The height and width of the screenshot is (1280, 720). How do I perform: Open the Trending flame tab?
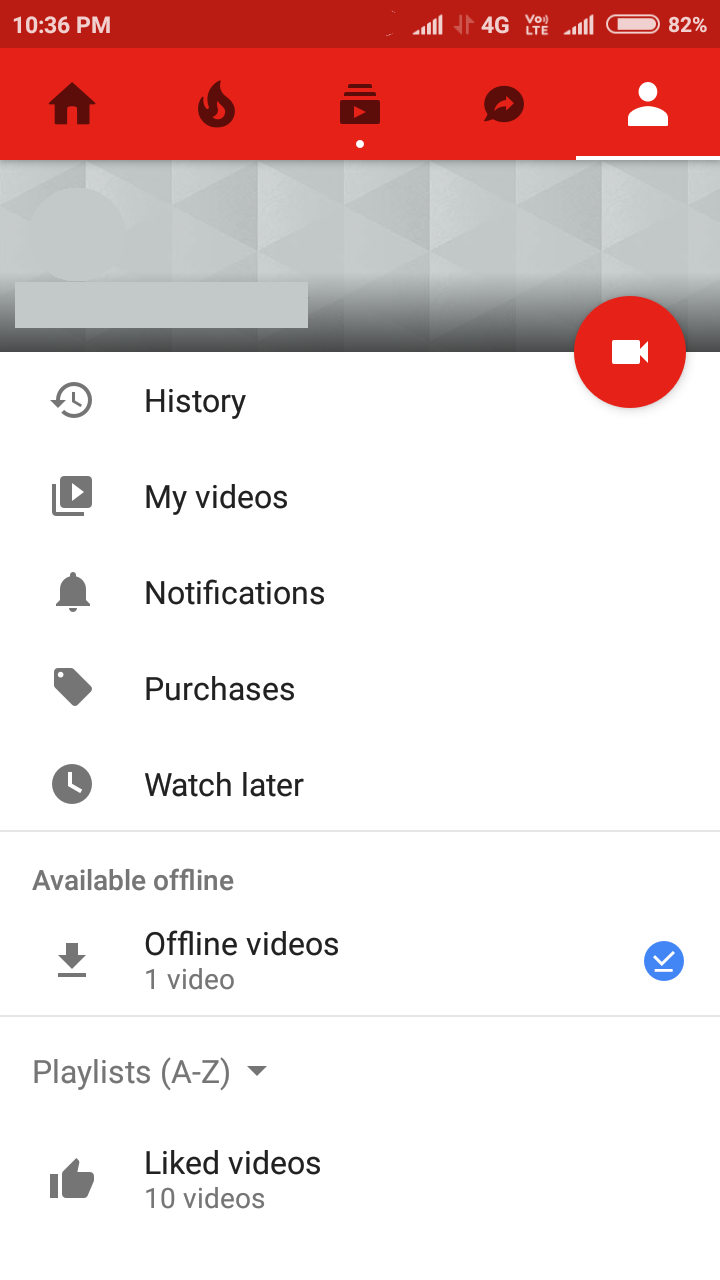[x=216, y=104]
